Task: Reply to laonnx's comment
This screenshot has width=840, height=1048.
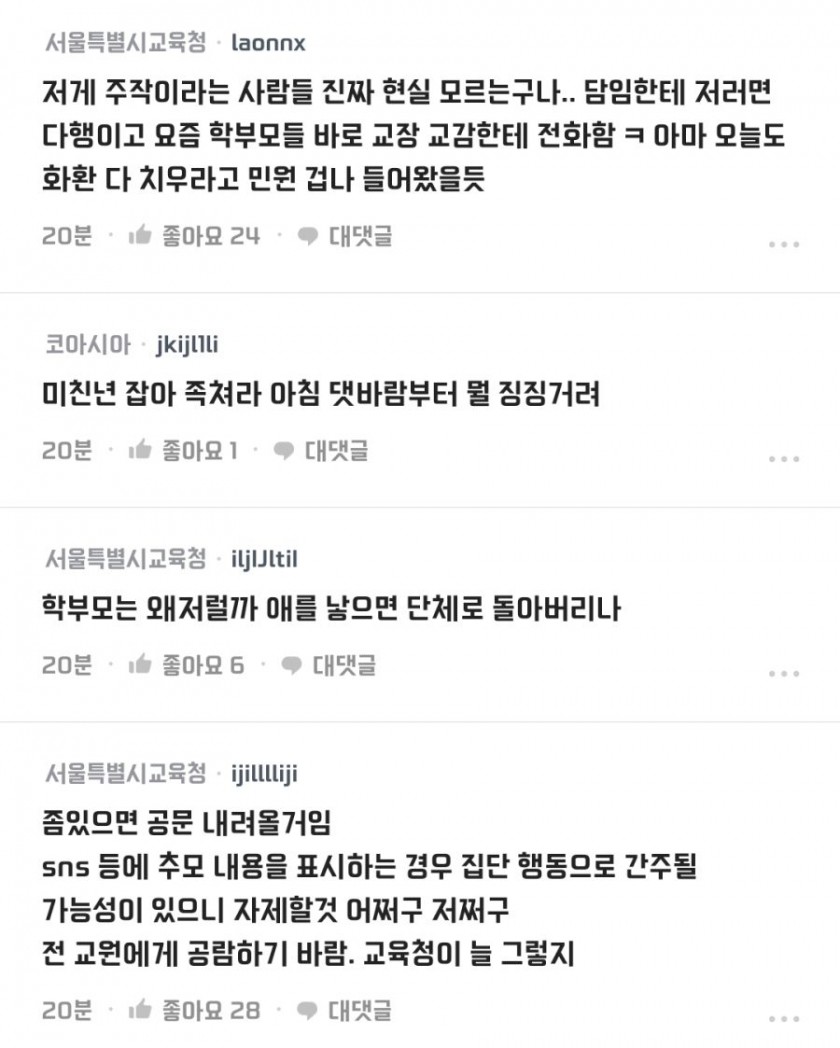Action: coord(346,236)
